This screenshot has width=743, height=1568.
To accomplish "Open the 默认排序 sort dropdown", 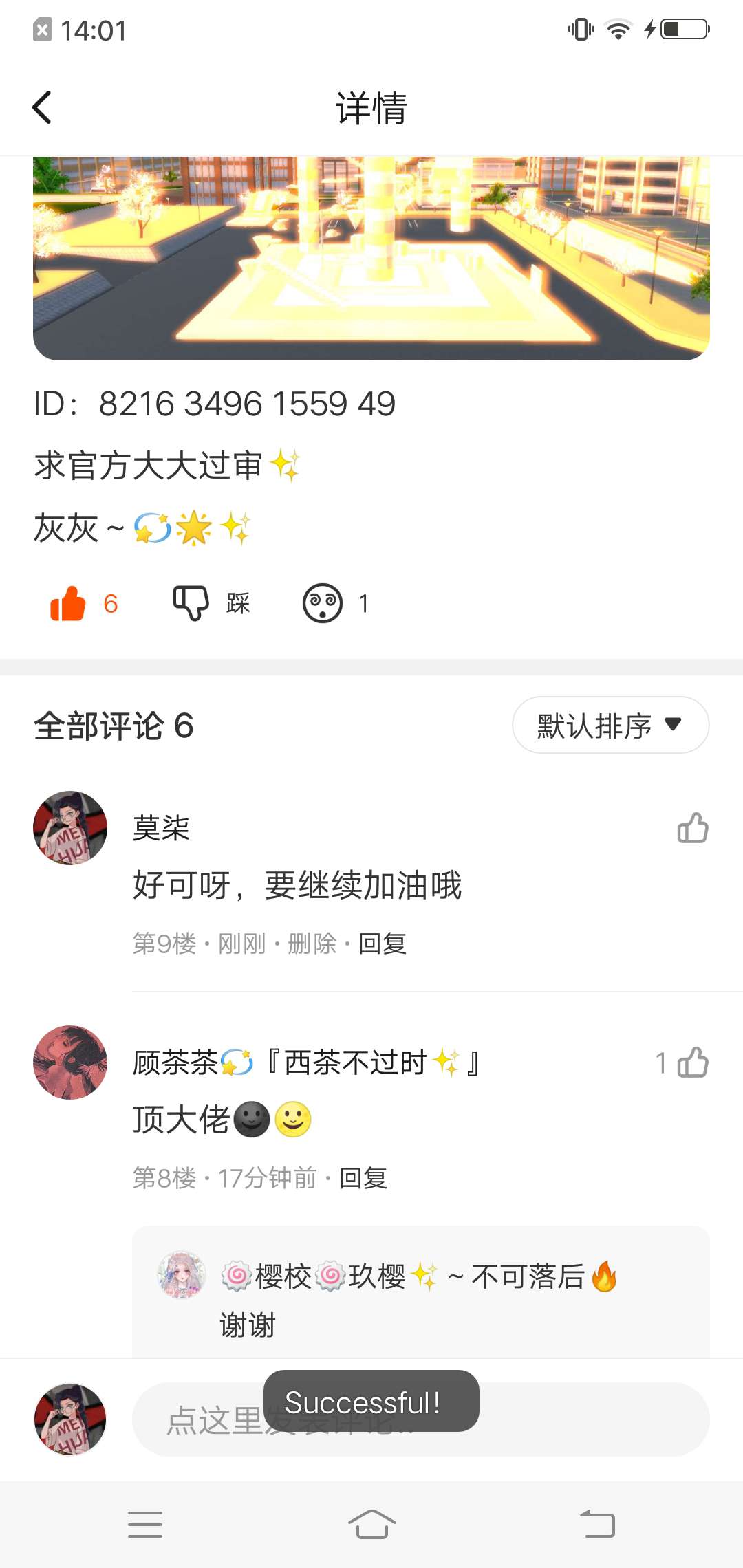I will 610,725.
